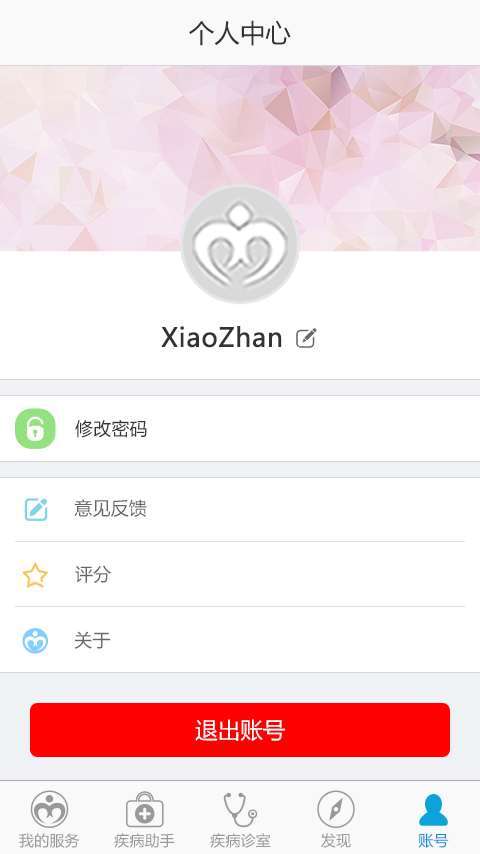Open the 意见反馈 feedback row

(x=240, y=509)
